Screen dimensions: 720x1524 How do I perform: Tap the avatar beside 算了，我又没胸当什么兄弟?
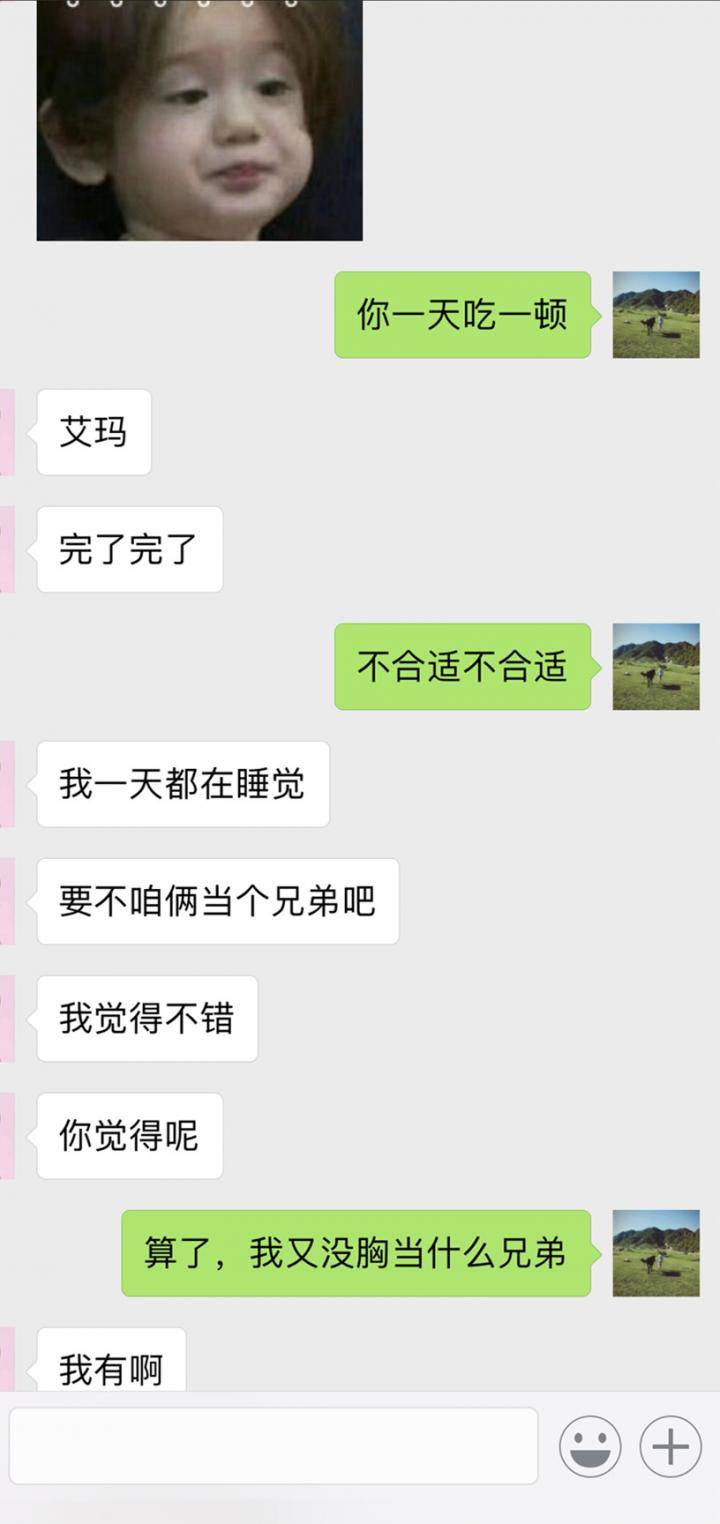coord(656,1253)
